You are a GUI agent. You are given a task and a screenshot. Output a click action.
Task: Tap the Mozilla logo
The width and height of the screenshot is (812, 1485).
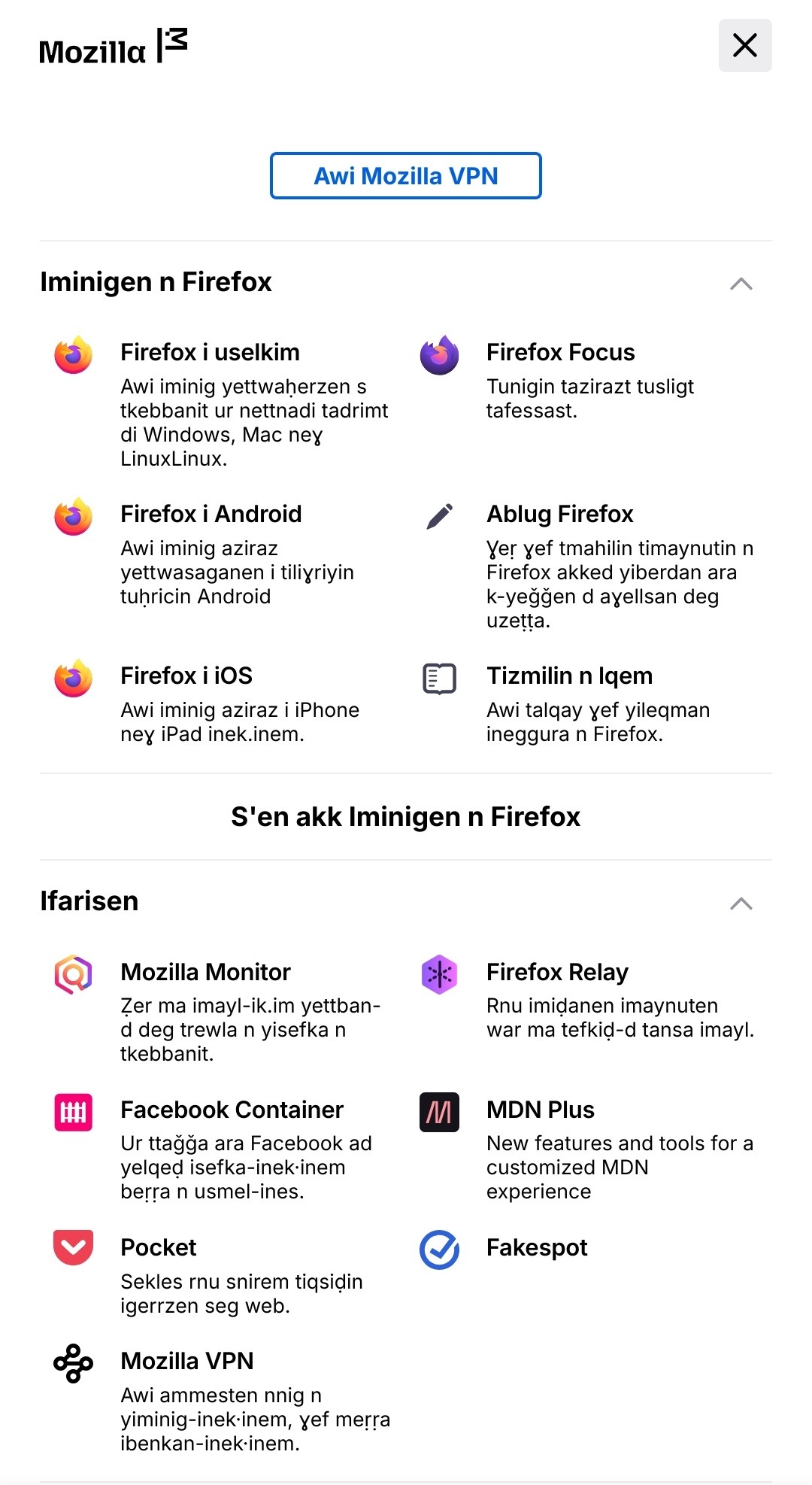(x=113, y=47)
